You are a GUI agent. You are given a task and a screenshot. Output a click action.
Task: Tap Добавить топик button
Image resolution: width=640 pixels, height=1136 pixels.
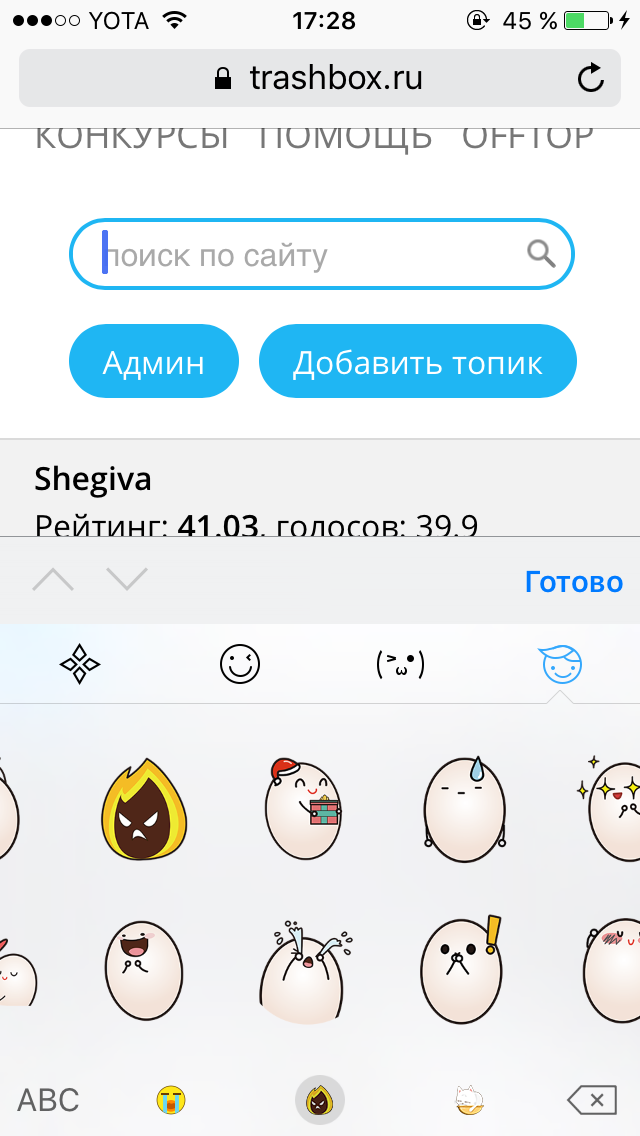417,362
